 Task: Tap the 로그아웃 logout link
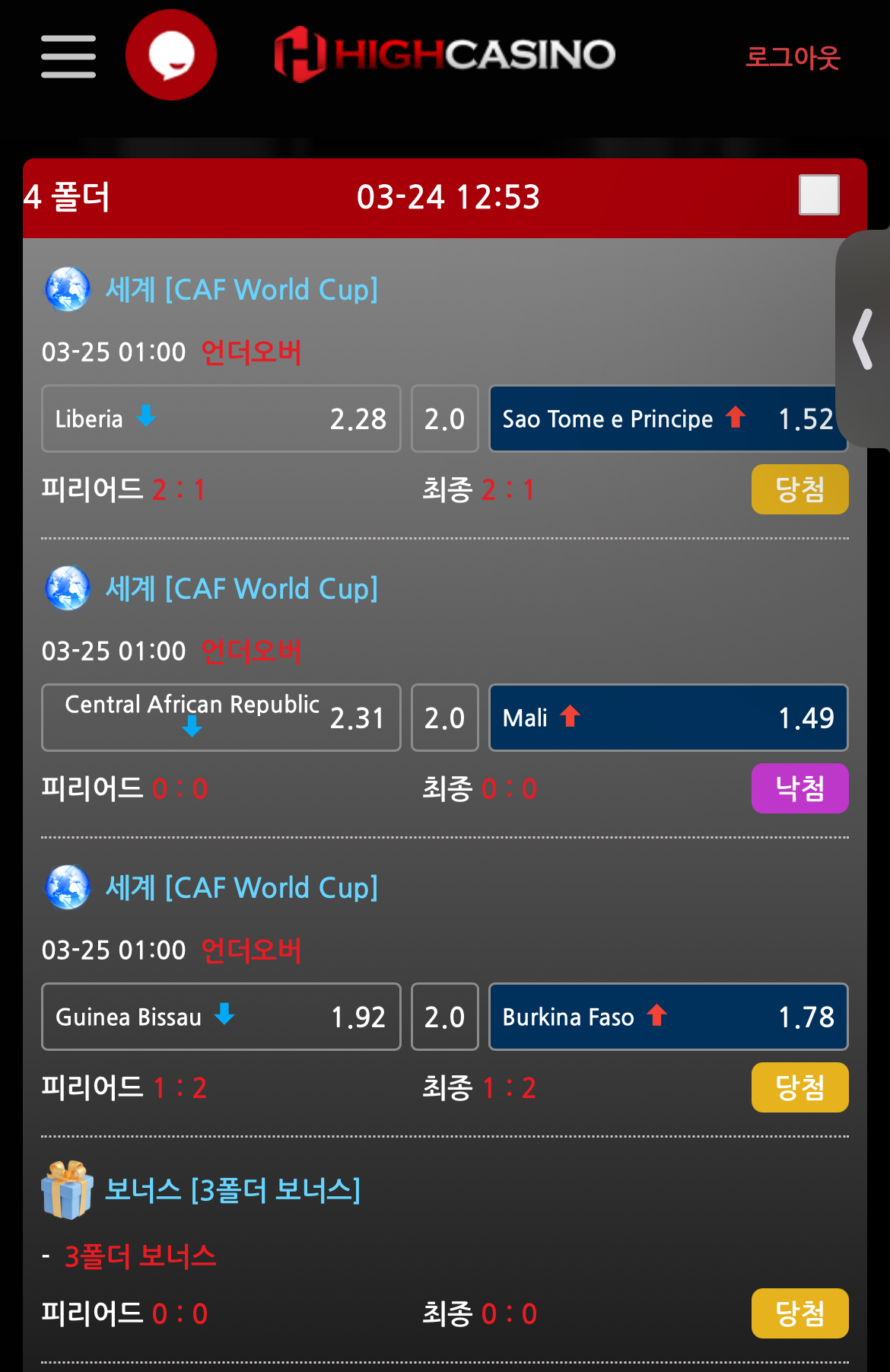(793, 57)
